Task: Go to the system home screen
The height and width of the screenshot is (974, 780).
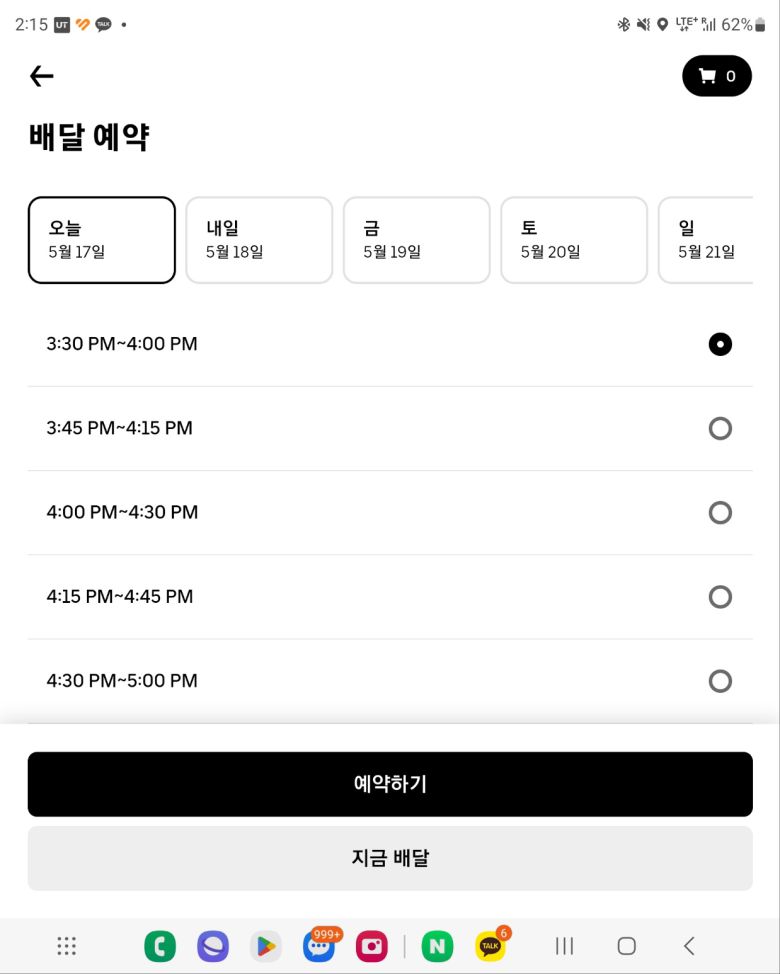Action: click(627, 946)
